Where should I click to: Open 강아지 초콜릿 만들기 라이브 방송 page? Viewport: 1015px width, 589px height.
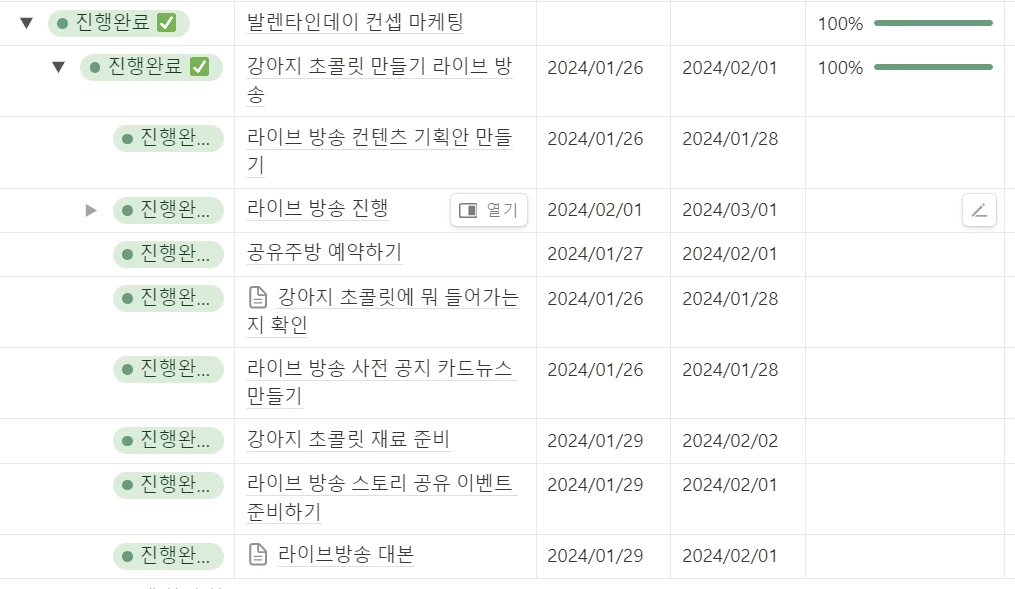[x=378, y=67]
